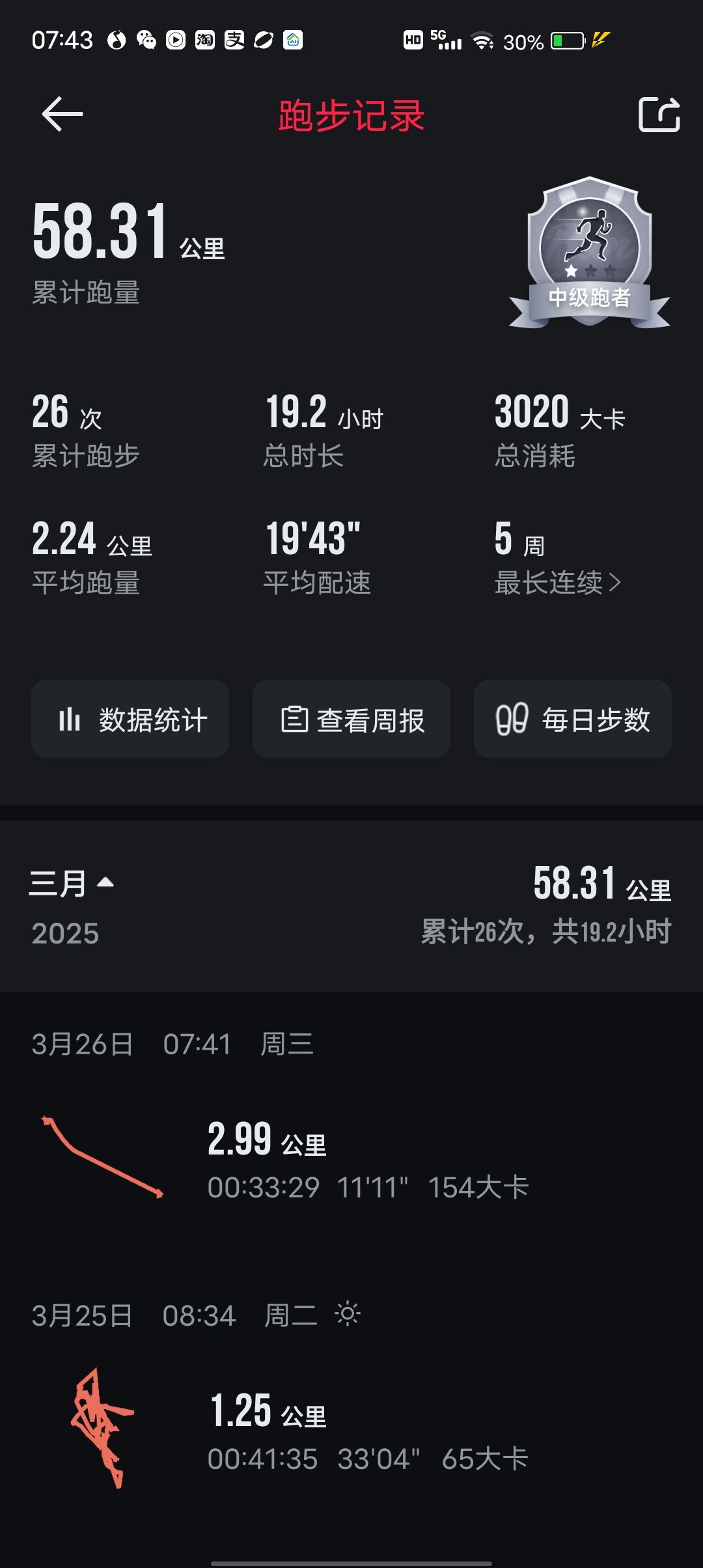Open 数据统计 statistics

point(130,719)
